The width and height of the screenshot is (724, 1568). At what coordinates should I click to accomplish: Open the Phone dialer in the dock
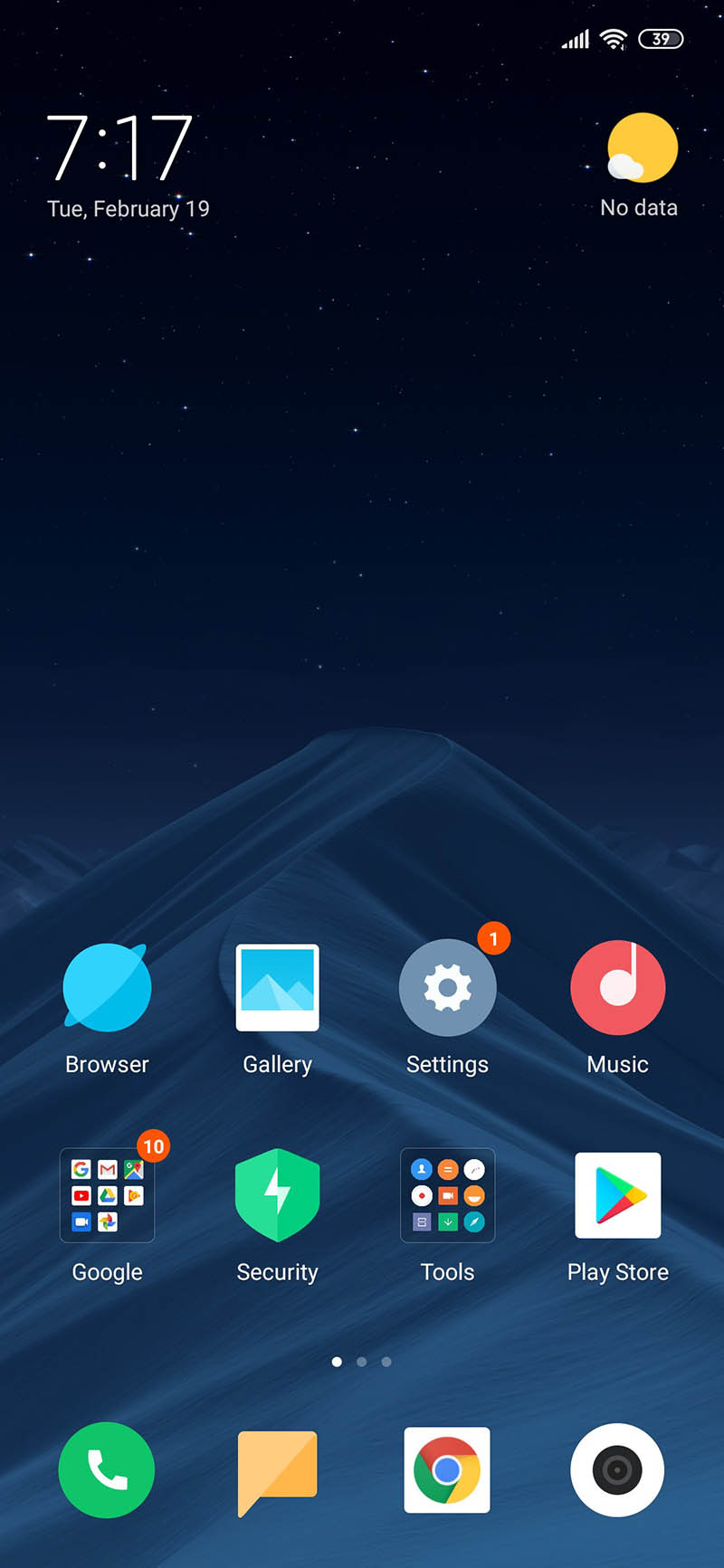107,1470
